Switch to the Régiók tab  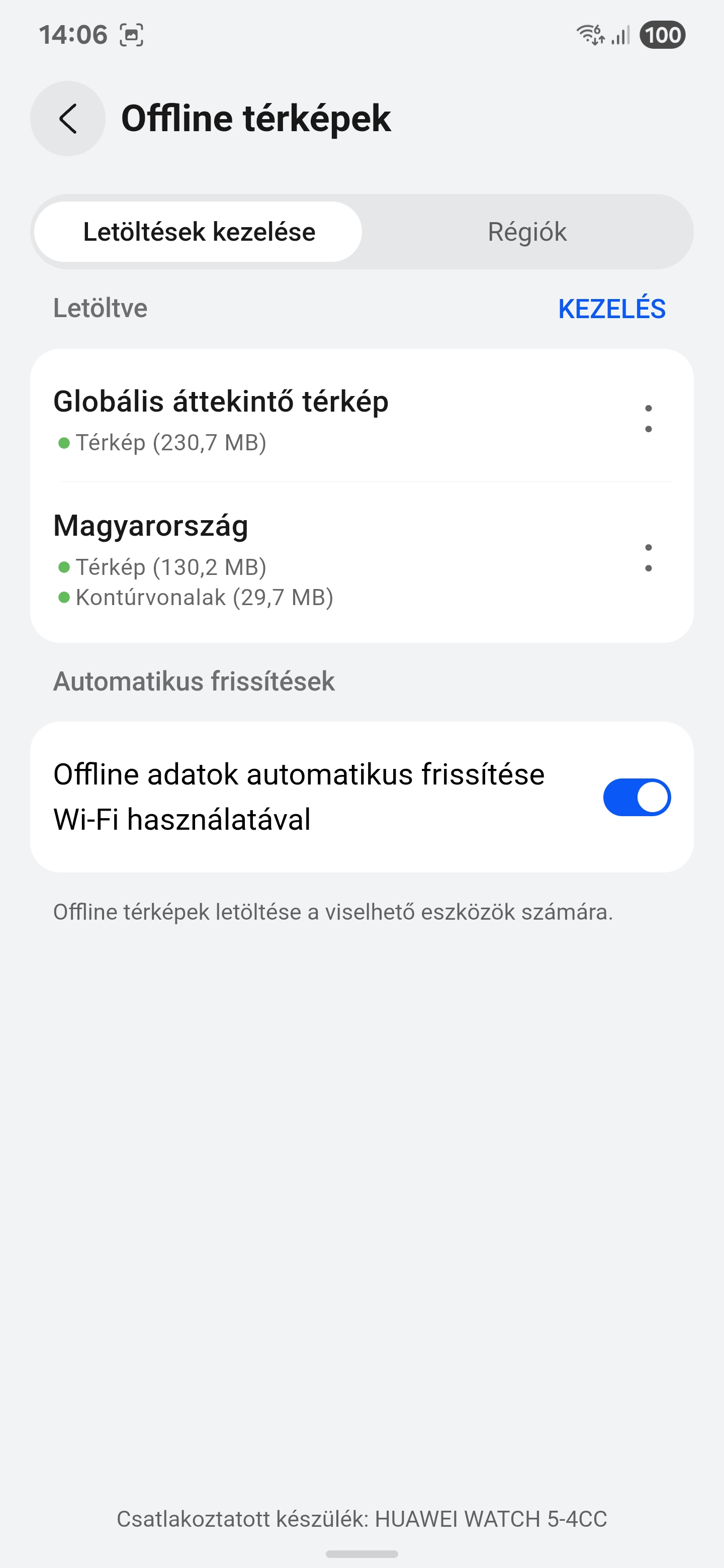(527, 232)
